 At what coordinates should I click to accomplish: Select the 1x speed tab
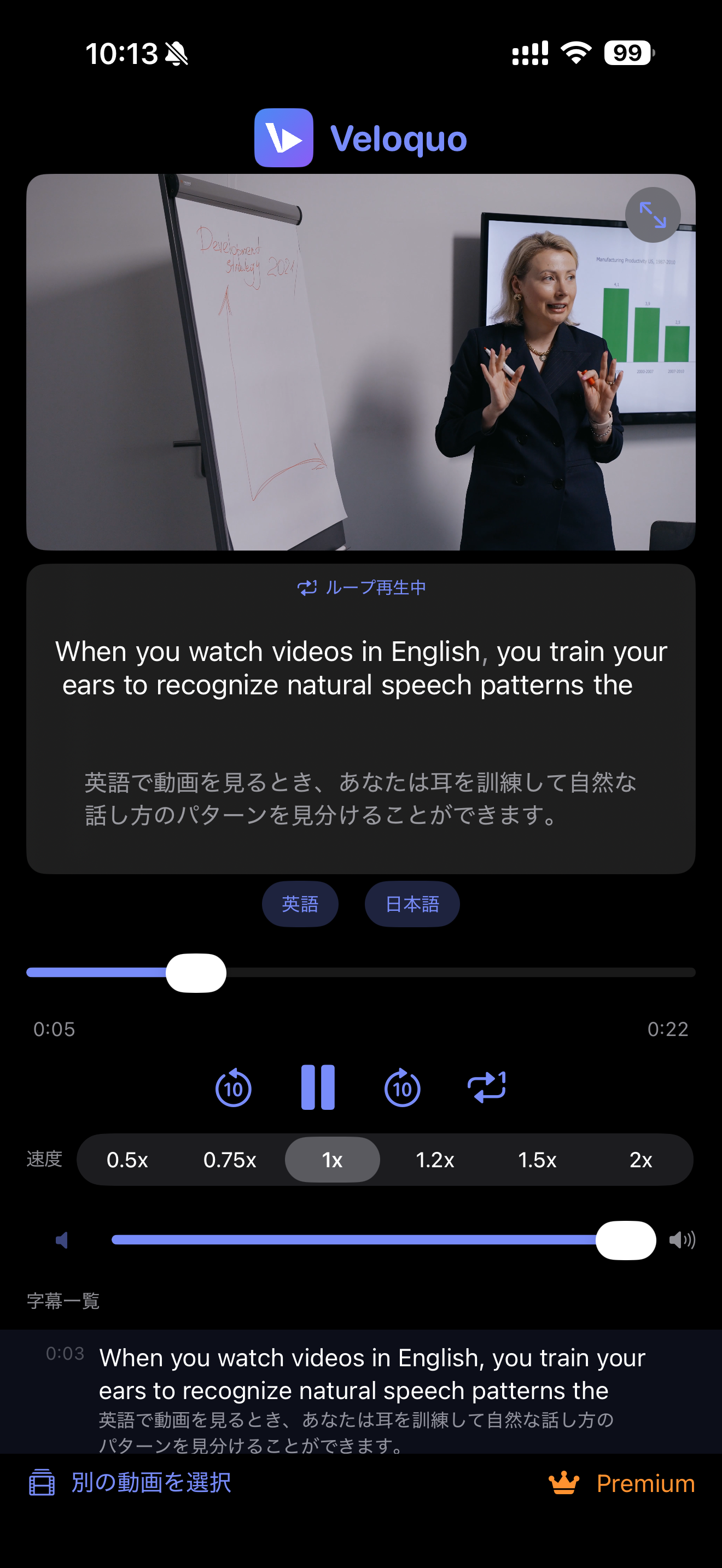[x=332, y=1160]
